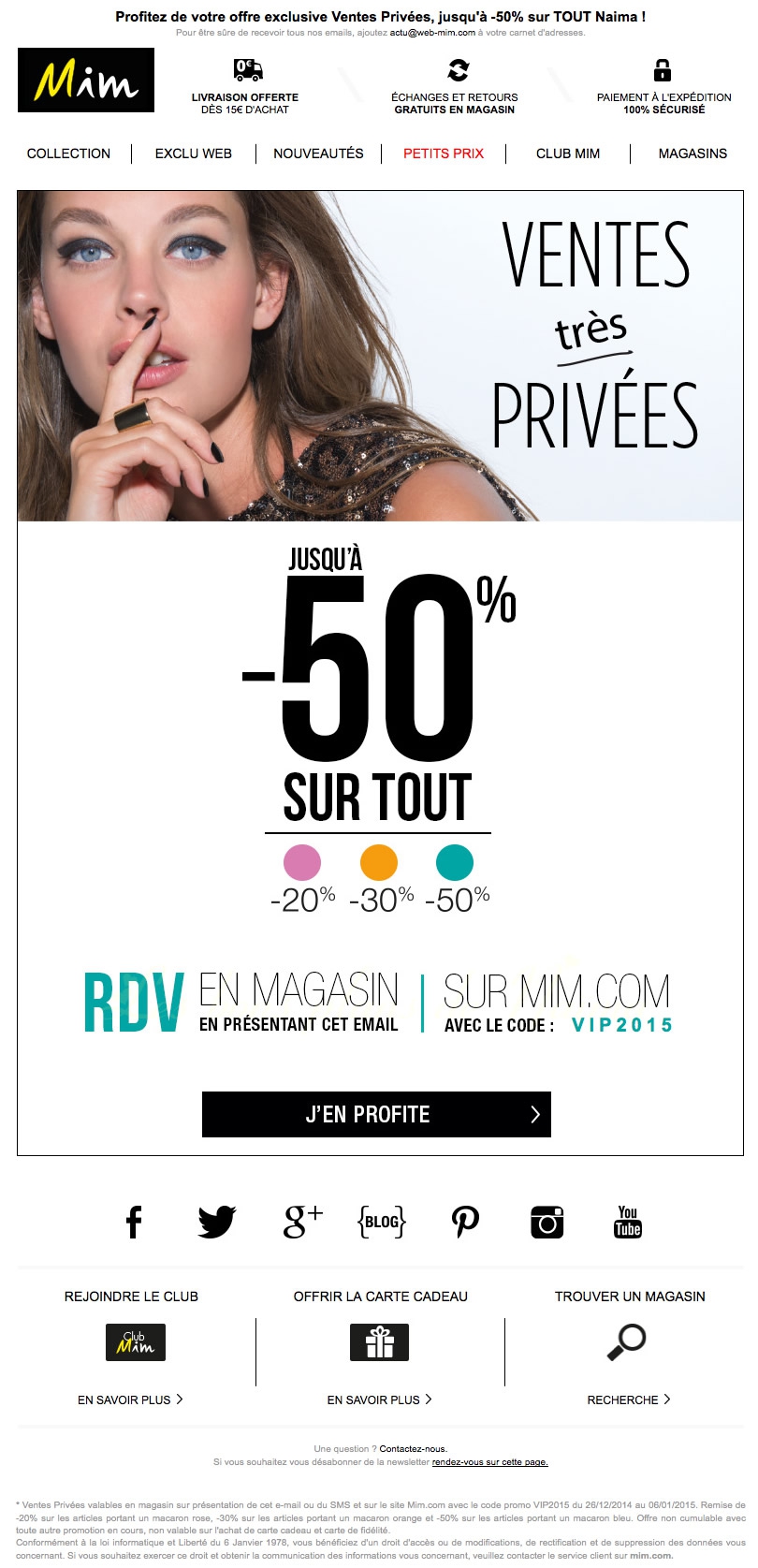Open the Facebook icon
This screenshot has width=758, height=1568.
134,1222
